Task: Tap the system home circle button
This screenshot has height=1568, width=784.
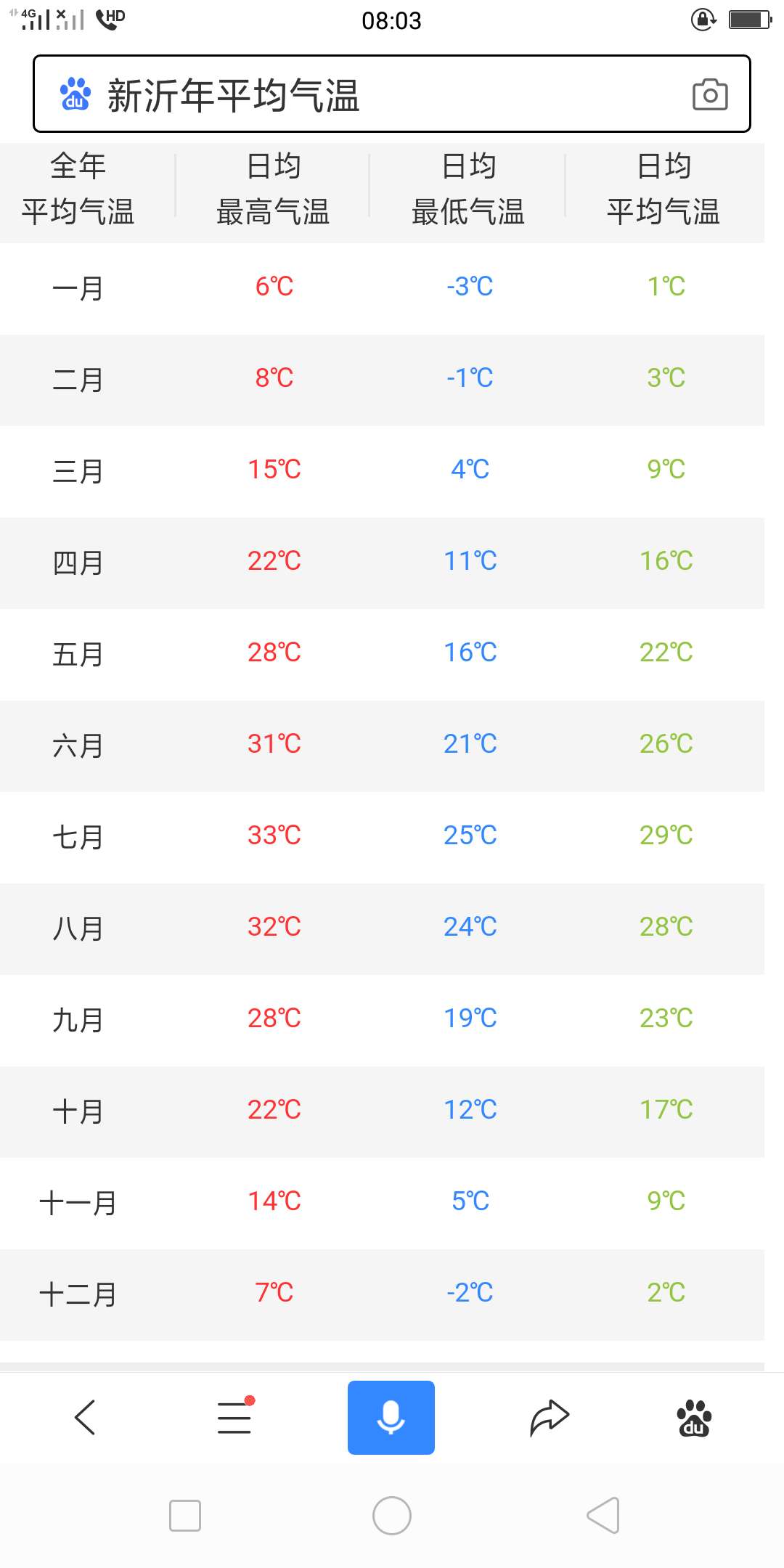Action: [x=392, y=1516]
